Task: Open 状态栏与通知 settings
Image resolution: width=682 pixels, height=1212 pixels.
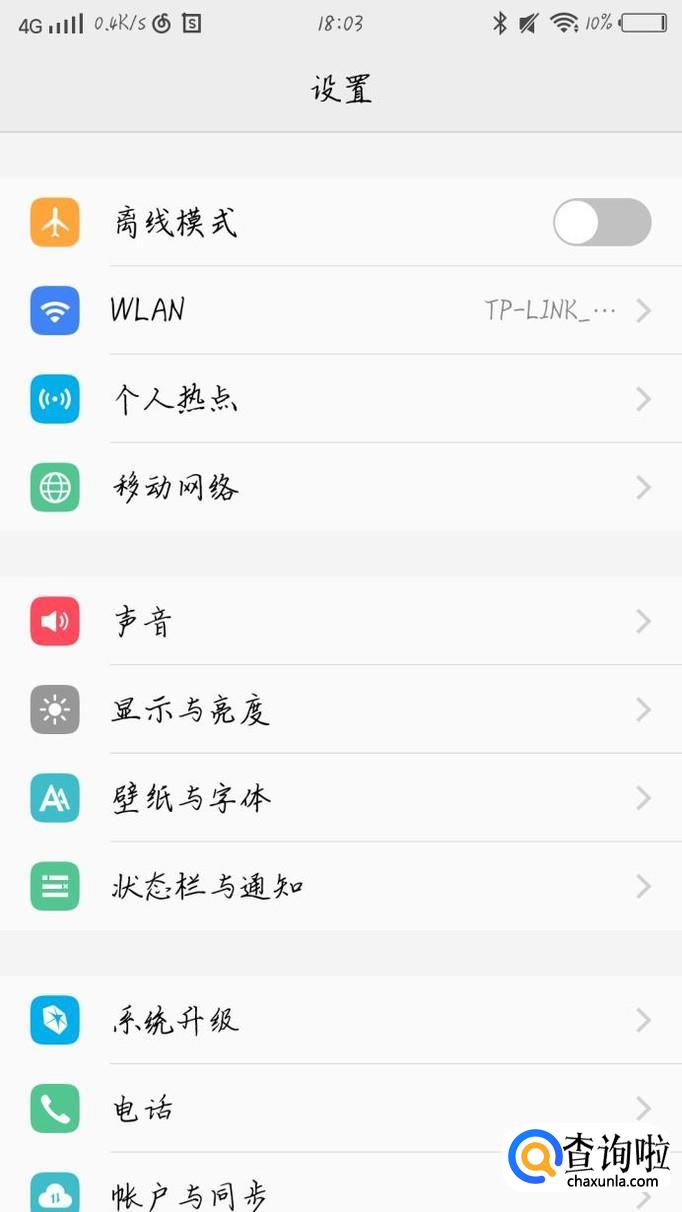Action: (x=340, y=887)
